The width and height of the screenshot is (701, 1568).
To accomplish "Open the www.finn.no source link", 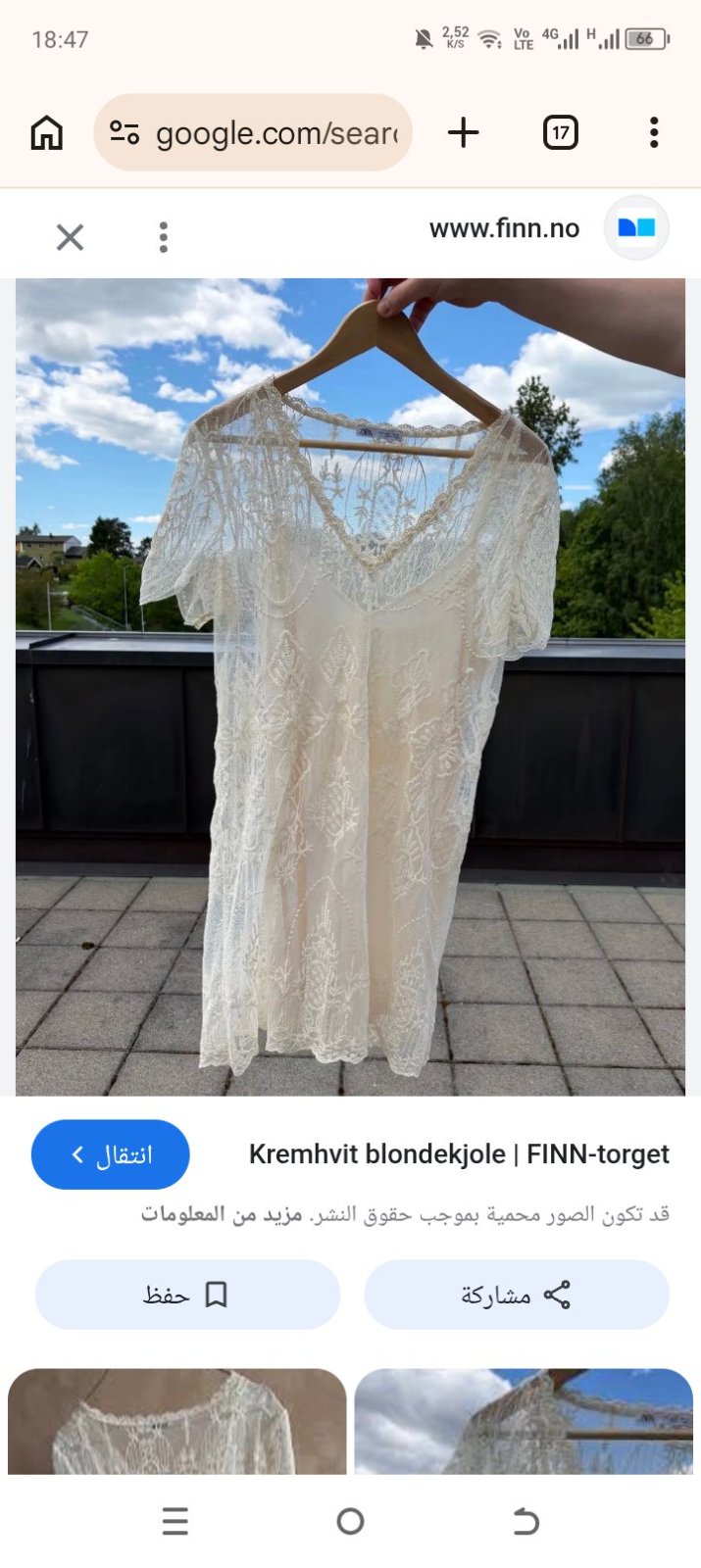I will point(504,228).
